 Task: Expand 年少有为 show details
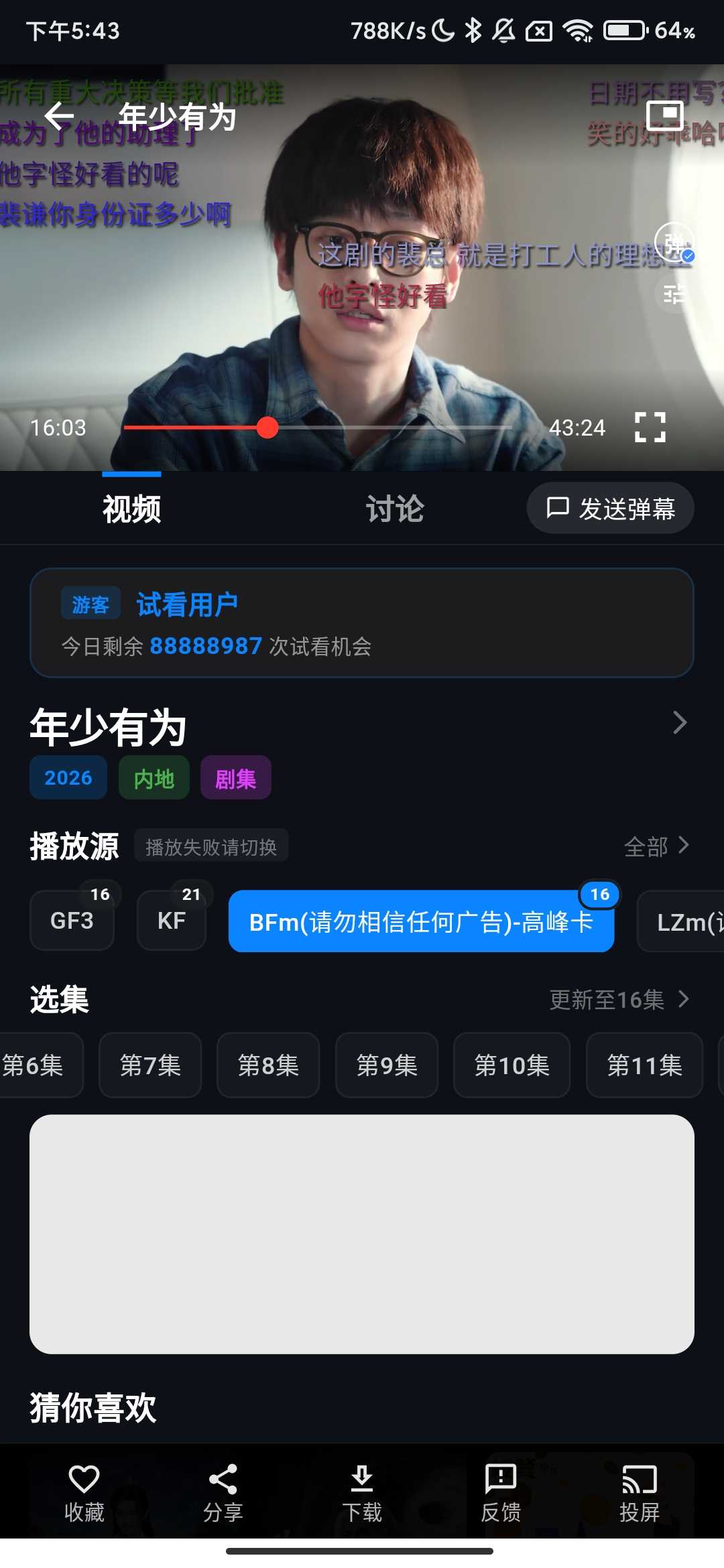[679, 722]
